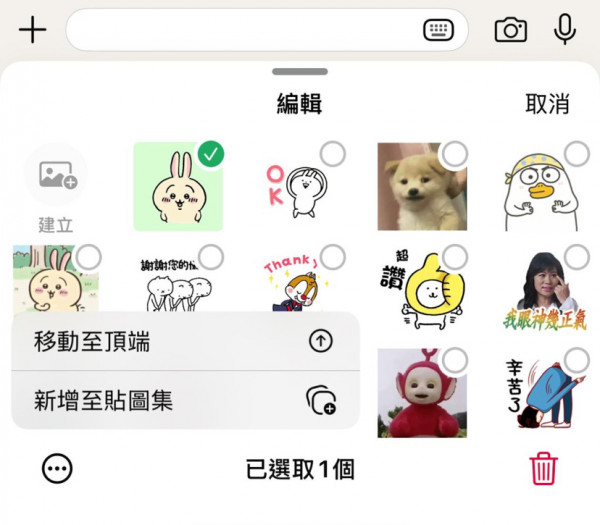Select the 我服神幾正氣 woman sticker
Screen dimensions: 600x525
pyautogui.click(x=544, y=288)
